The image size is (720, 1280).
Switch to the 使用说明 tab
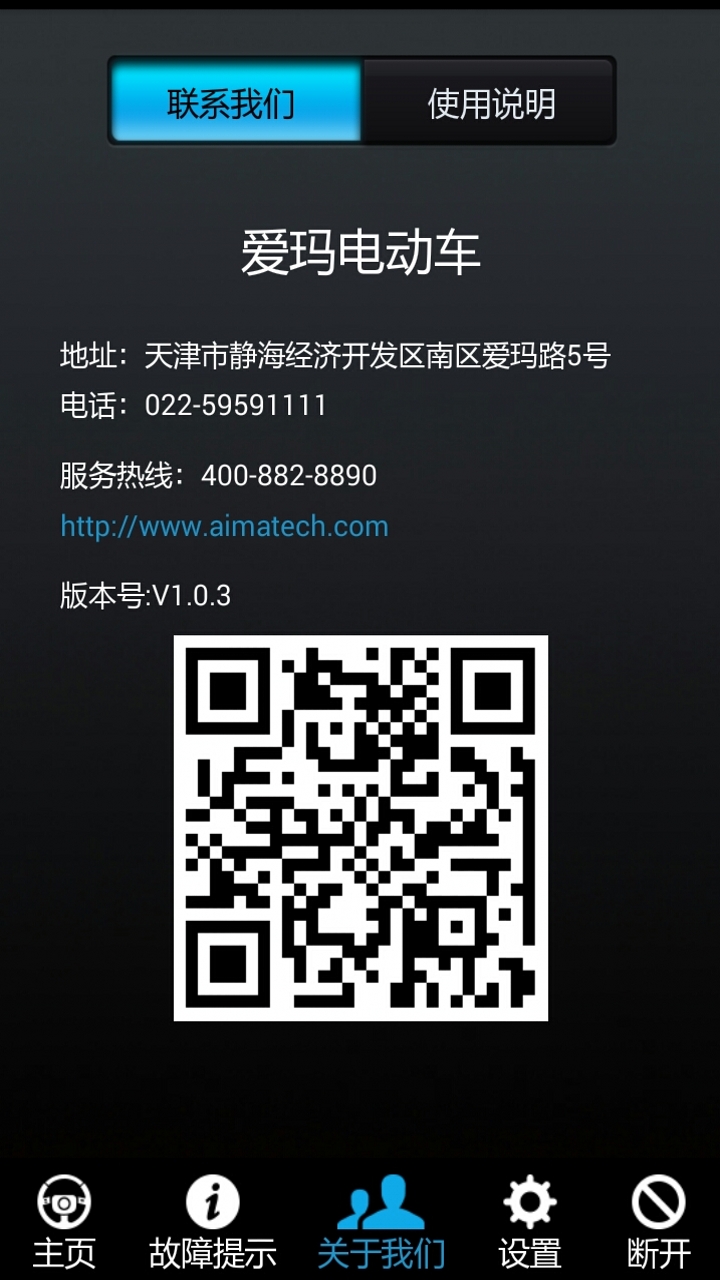pos(490,102)
